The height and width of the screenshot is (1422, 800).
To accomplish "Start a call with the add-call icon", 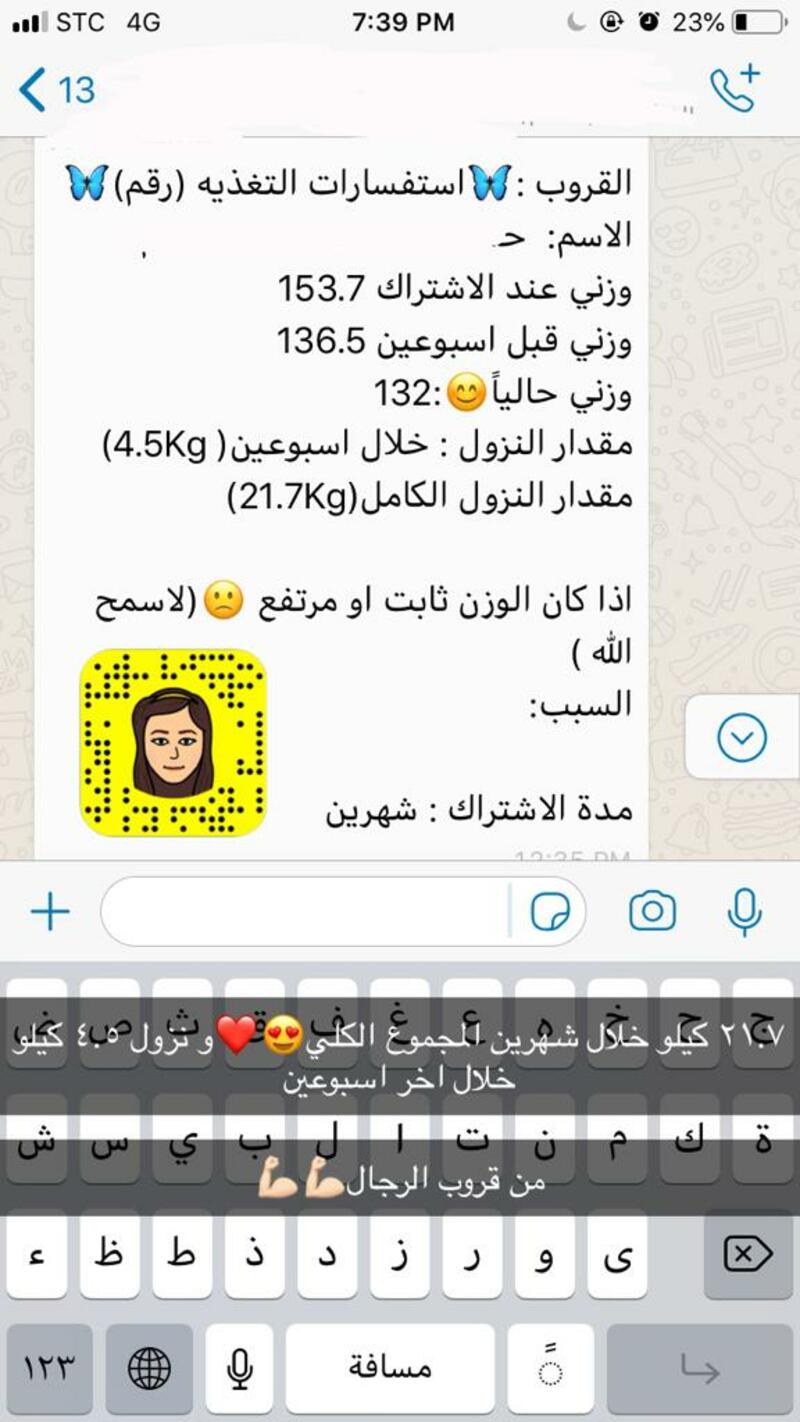I will 735,89.
